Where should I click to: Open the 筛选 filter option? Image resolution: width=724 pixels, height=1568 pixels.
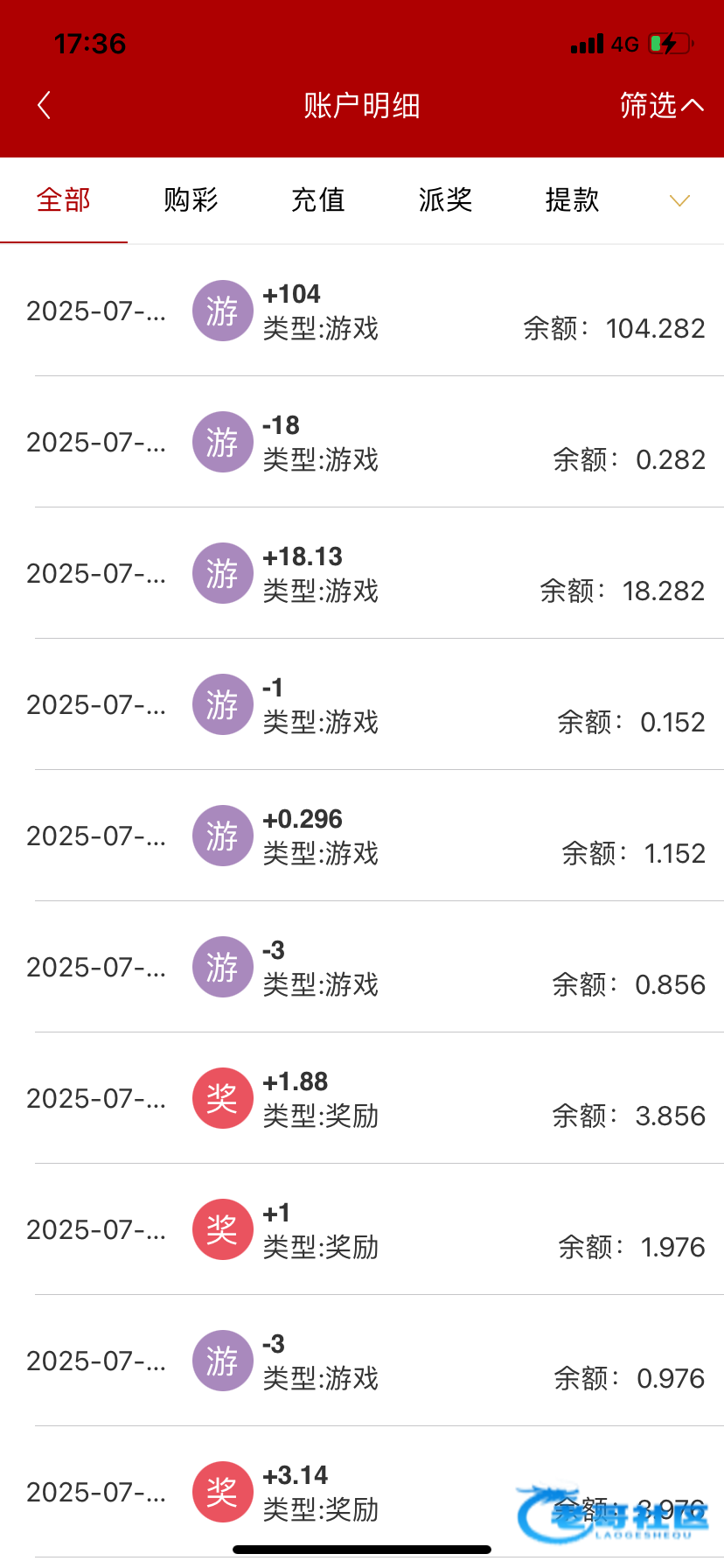[x=661, y=106]
